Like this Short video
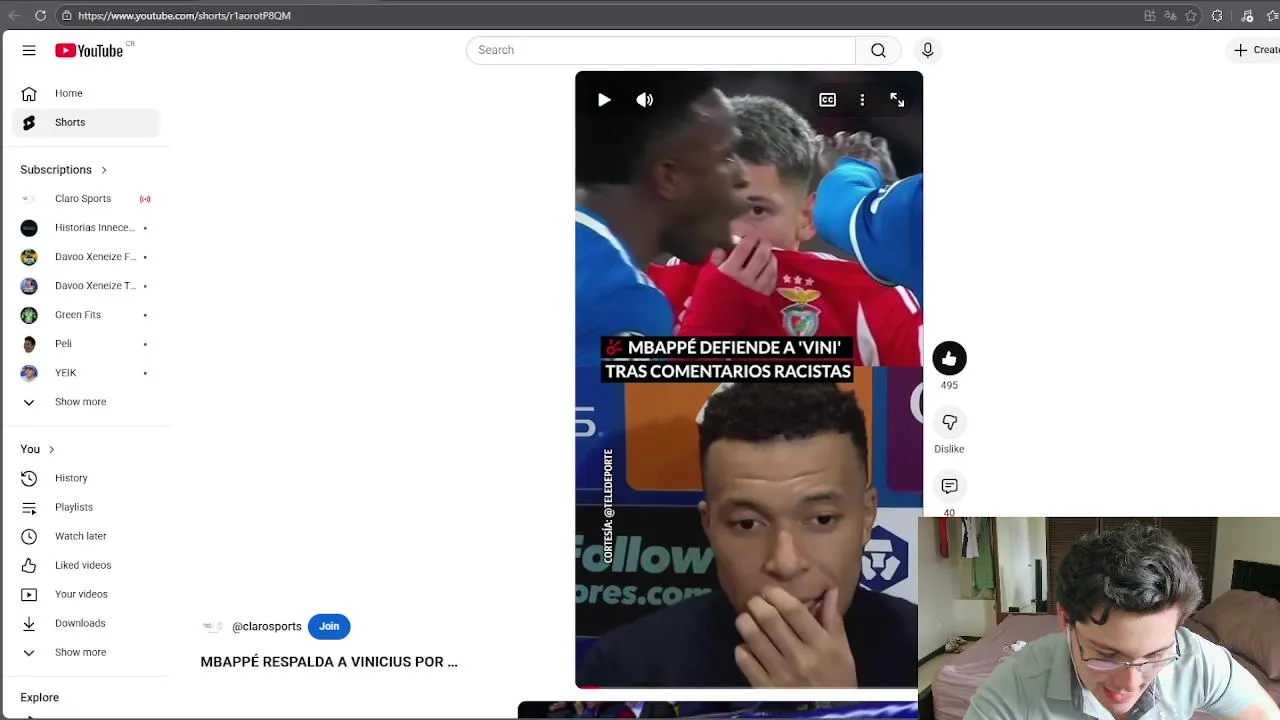This screenshot has width=1280, height=720. click(949, 358)
